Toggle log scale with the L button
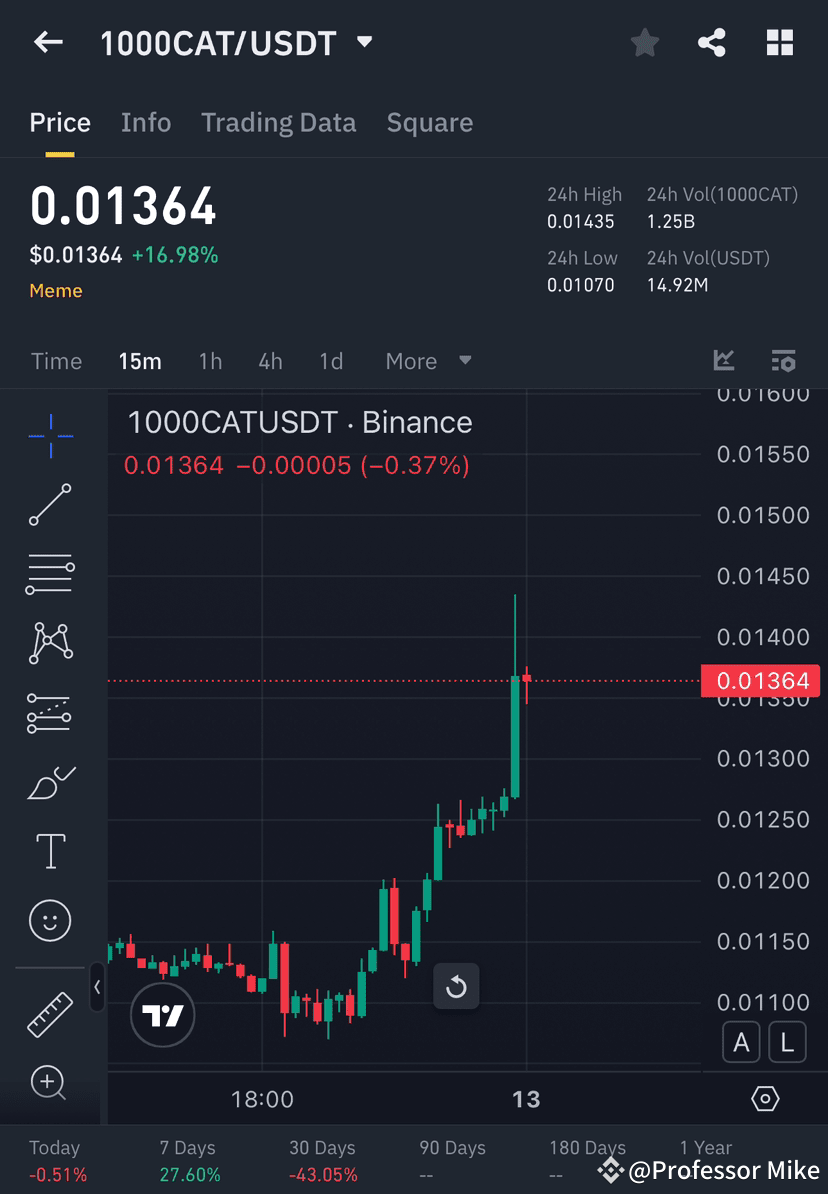 (787, 1042)
